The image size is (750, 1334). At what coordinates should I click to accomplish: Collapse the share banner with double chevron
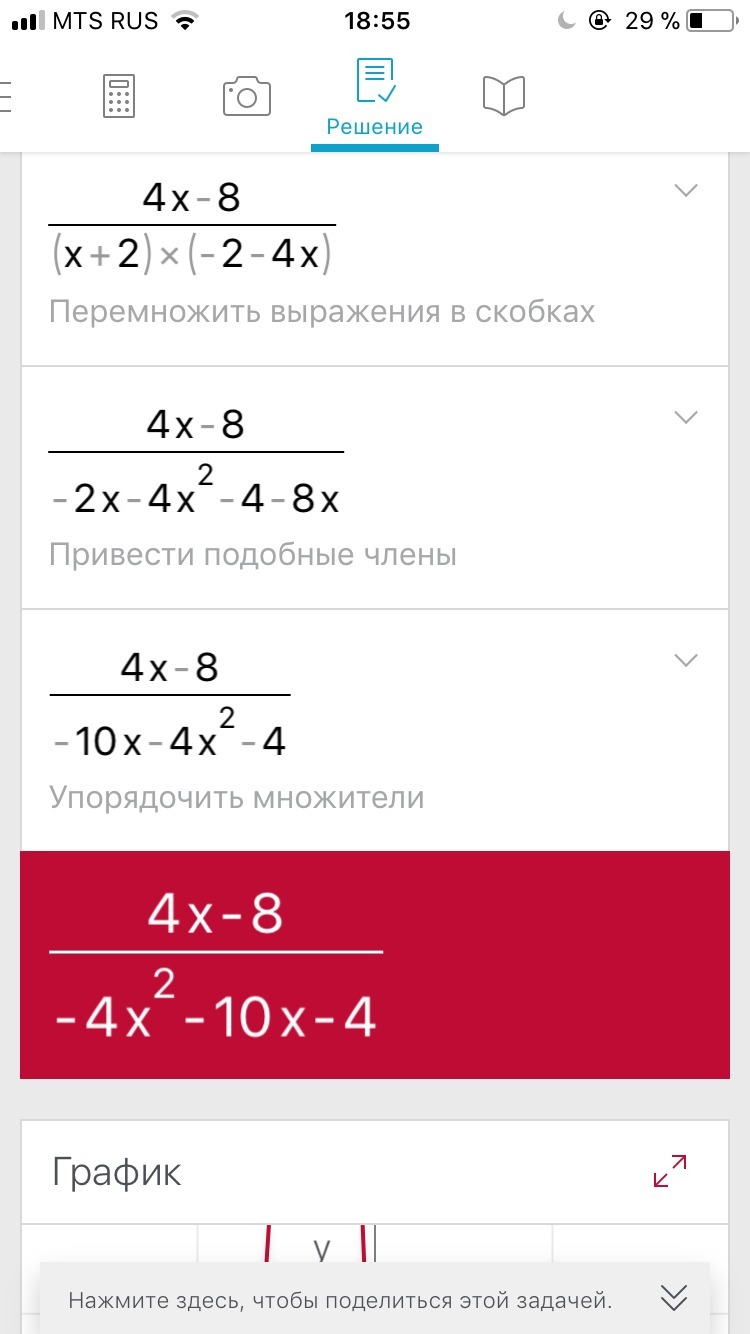click(x=674, y=1298)
